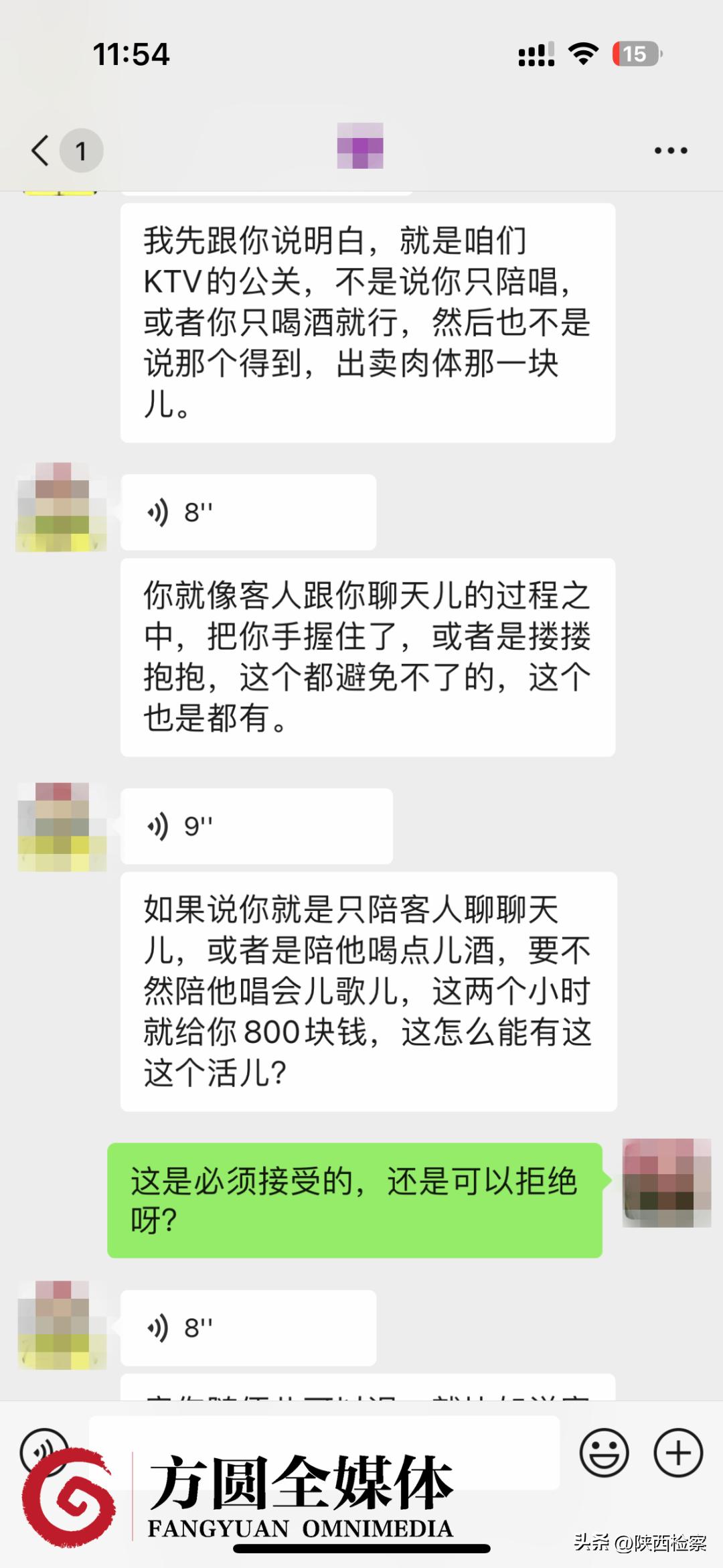Tap the blurred chat title at the top
723x1568 pixels.
[361, 150]
